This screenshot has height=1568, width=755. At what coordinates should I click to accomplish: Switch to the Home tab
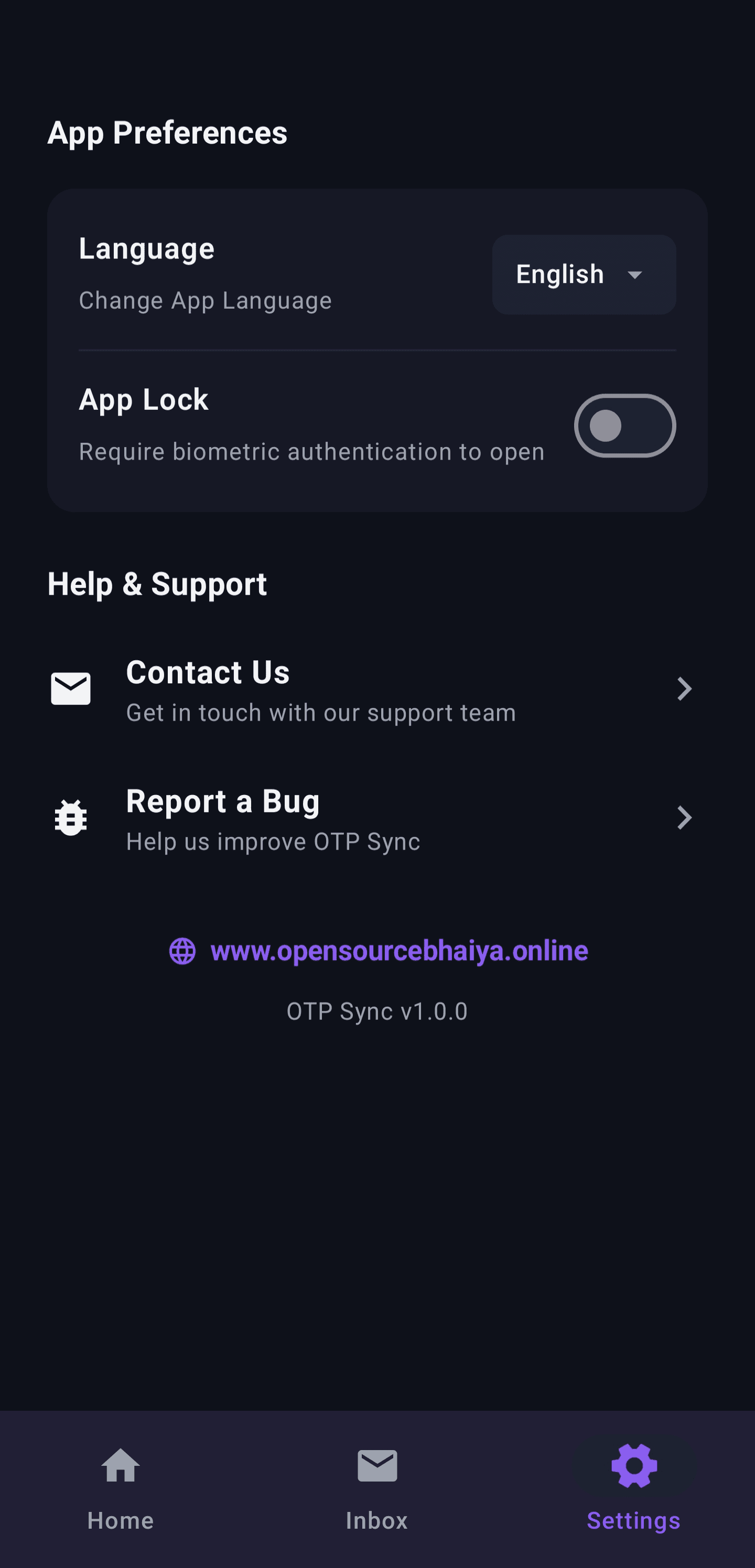[x=121, y=1489]
